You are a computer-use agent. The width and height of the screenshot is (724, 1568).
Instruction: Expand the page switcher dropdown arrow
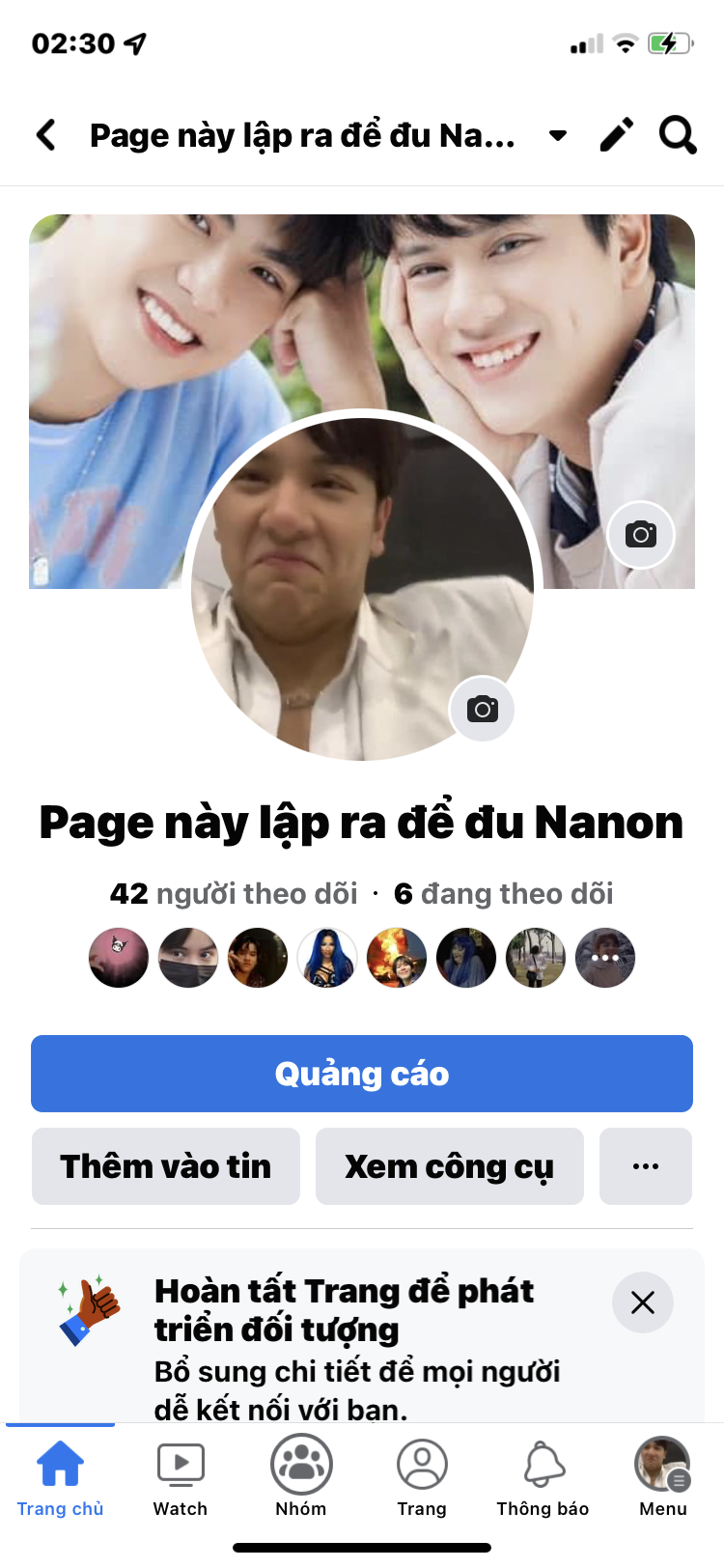click(x=558, y=135)
